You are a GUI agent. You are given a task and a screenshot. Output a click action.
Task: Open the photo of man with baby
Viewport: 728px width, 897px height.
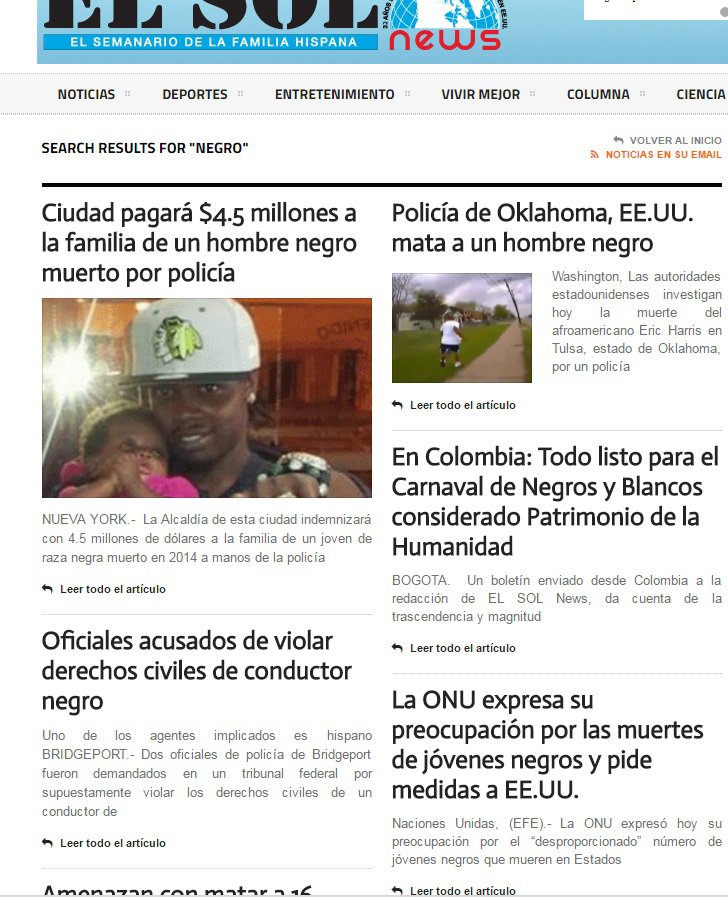pyautogui.click(x=207, y=398)
